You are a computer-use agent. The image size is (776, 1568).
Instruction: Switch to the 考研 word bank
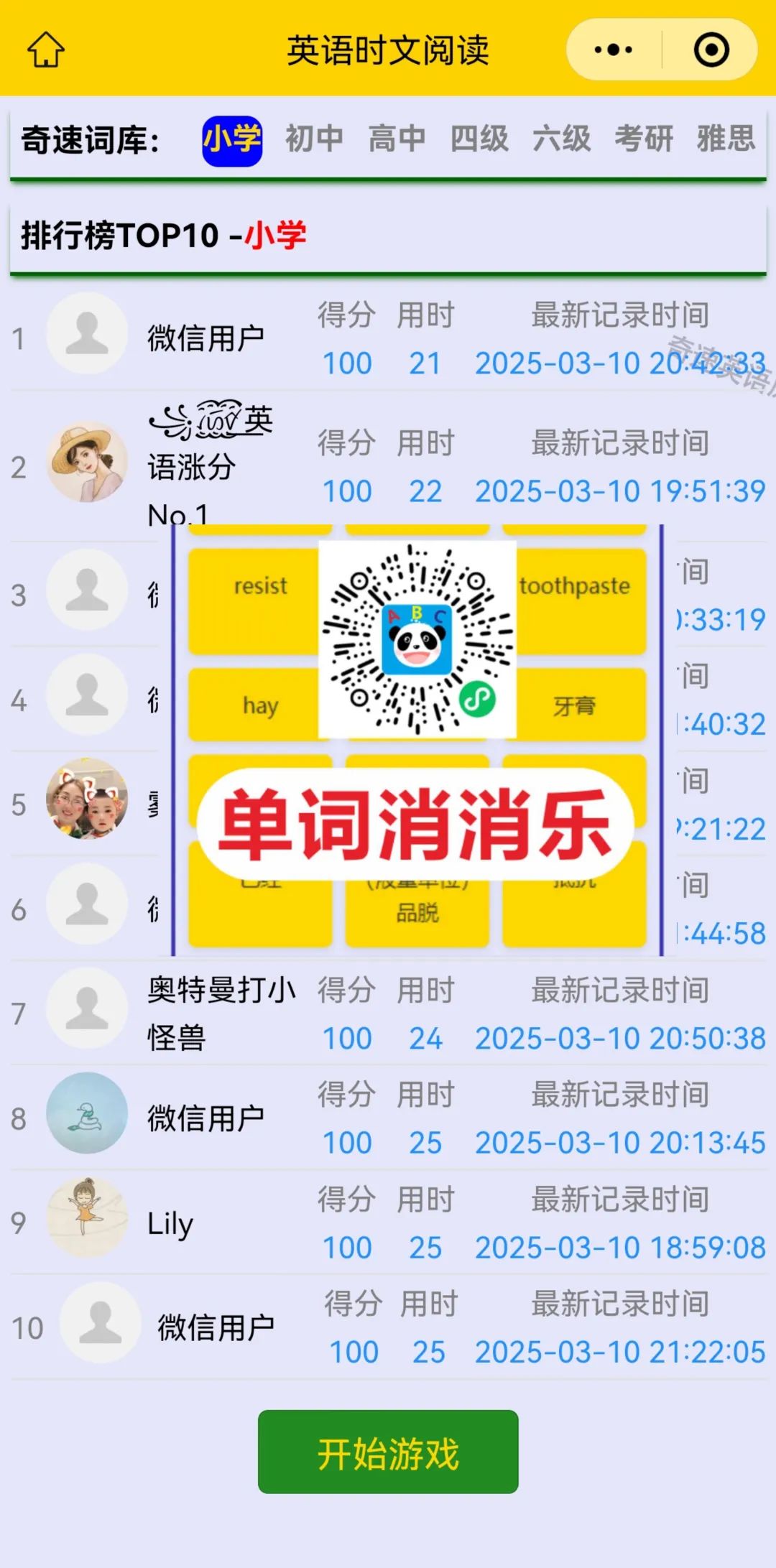point(644,139)
